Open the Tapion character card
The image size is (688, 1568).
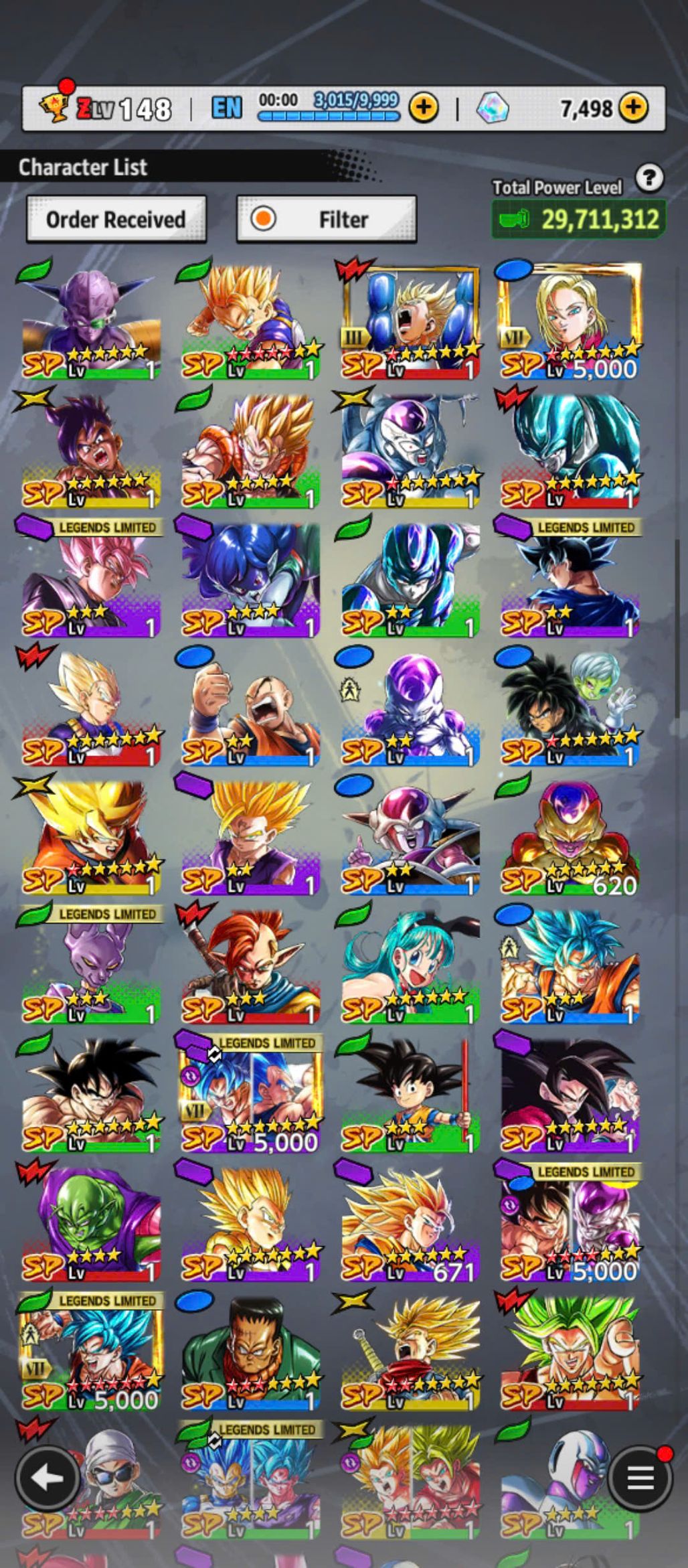click(x=250, y=966)
